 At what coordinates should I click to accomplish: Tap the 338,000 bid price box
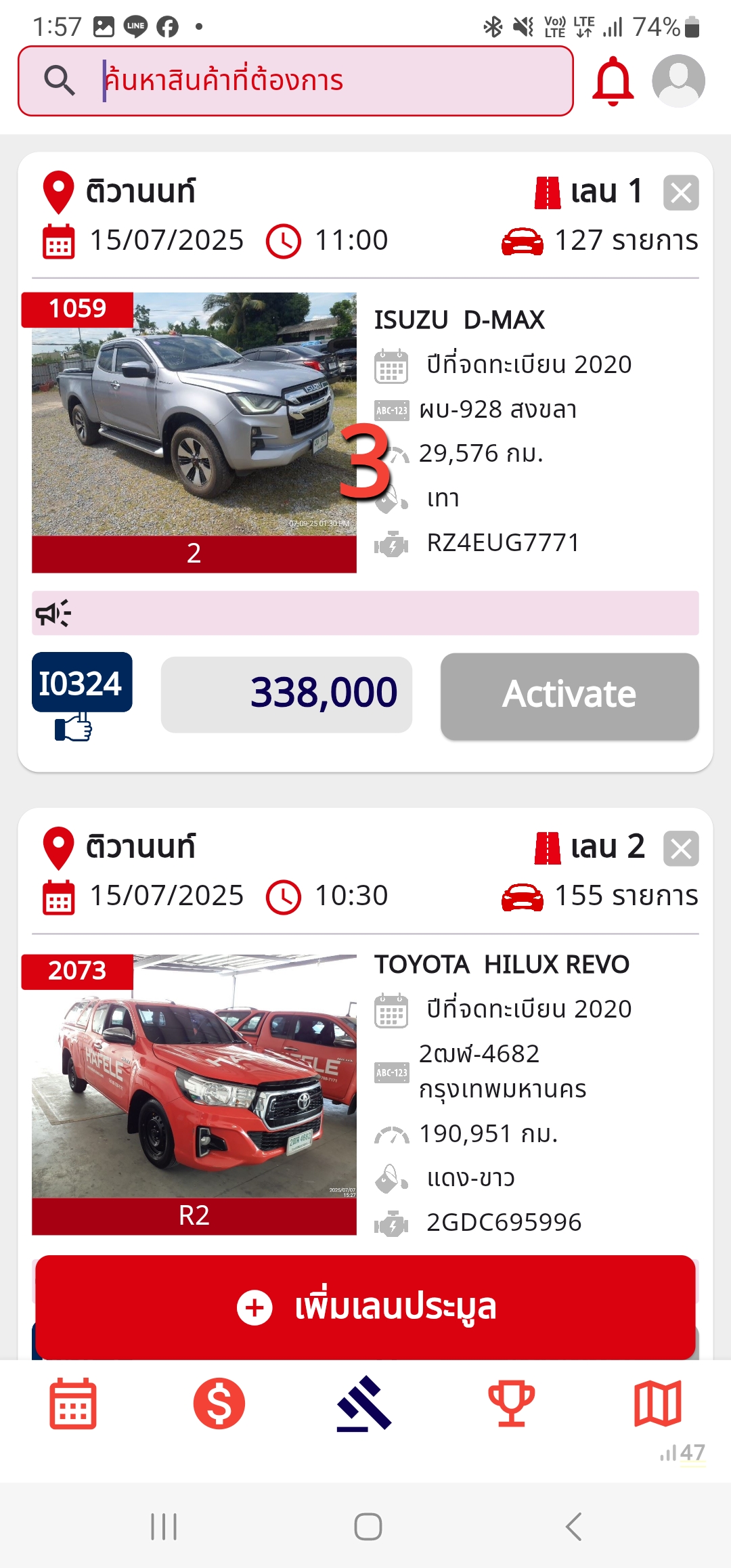tap(286, 694)
